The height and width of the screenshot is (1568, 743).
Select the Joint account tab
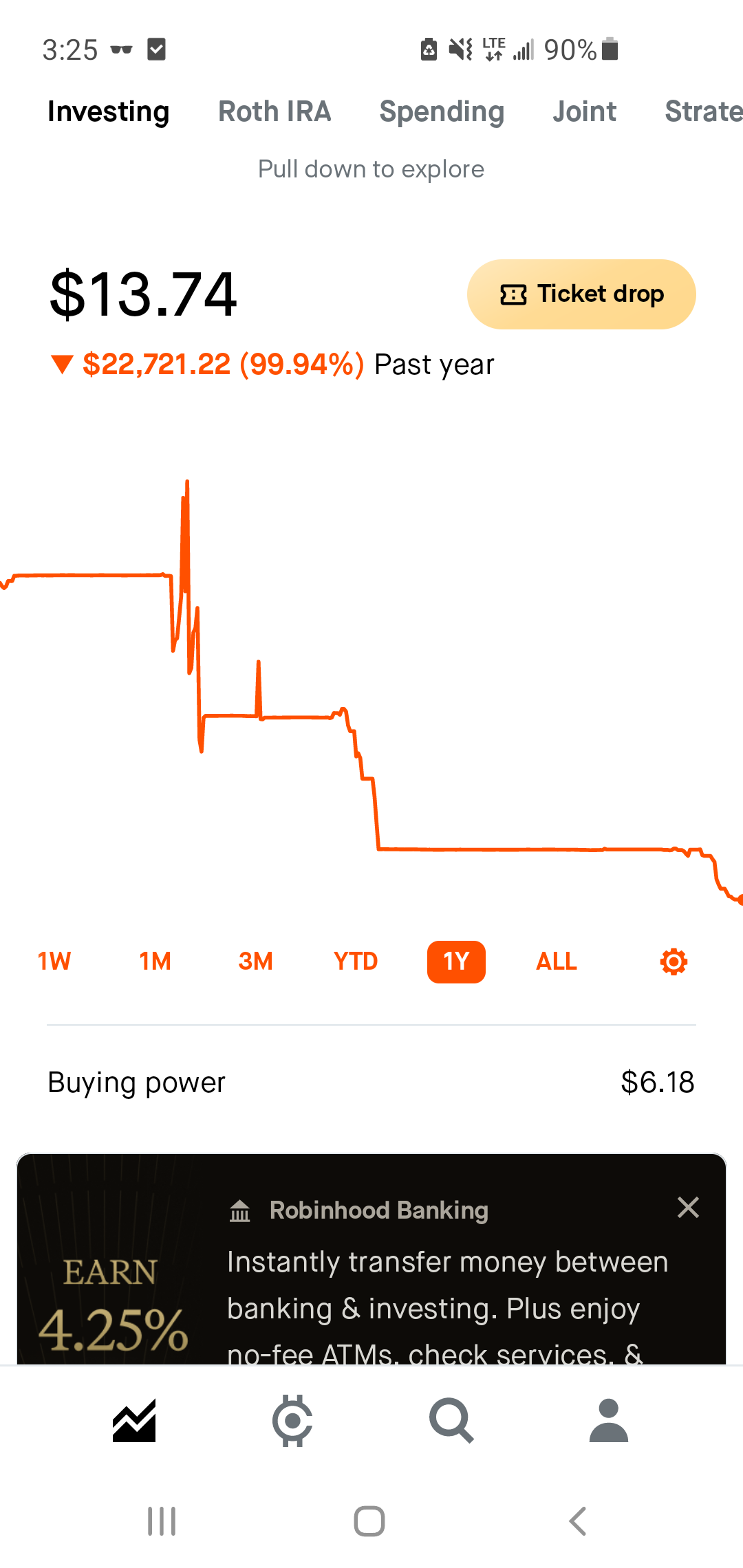584,111
